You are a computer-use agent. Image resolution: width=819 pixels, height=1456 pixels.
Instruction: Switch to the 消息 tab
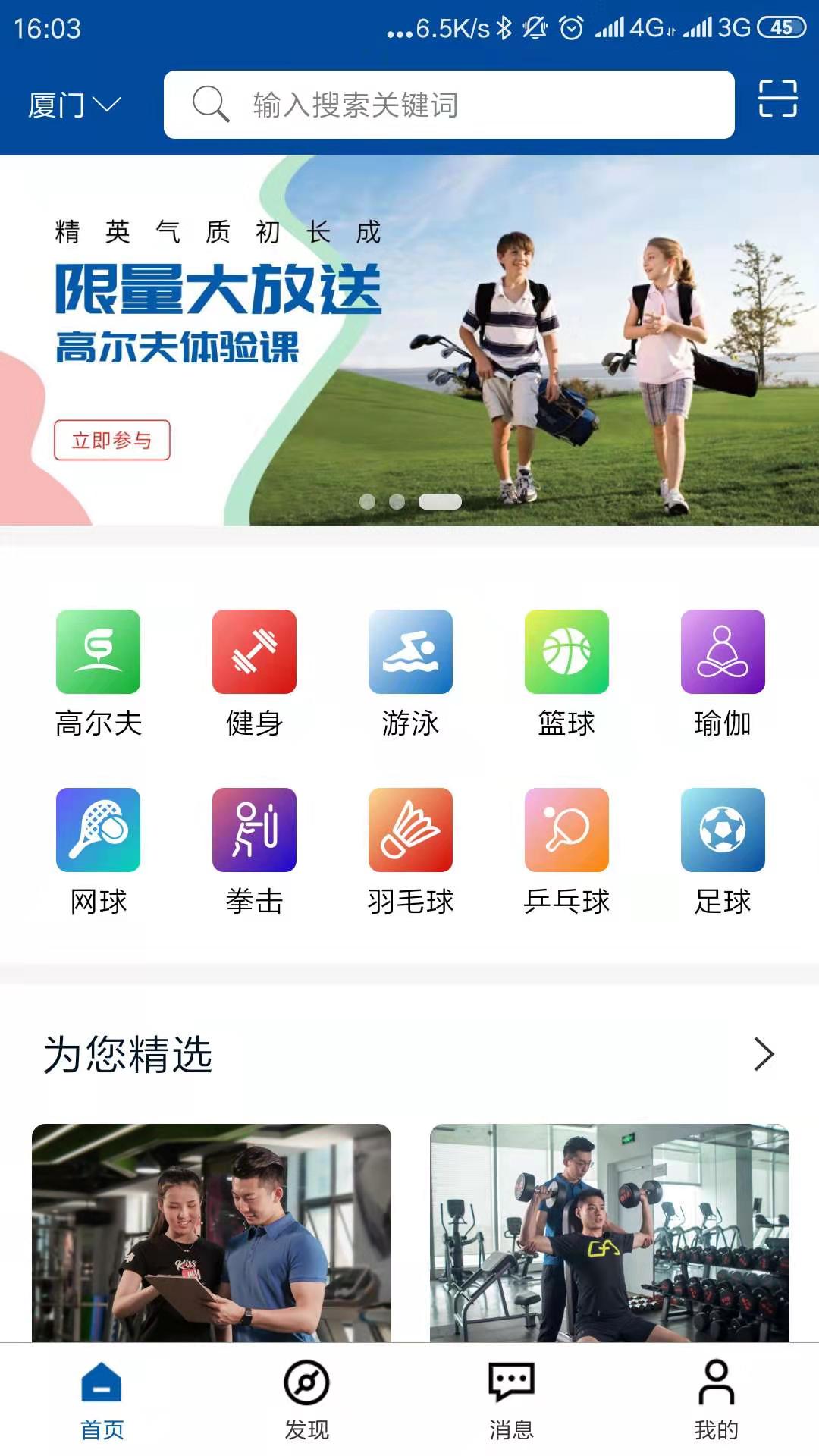[511, 1400]
